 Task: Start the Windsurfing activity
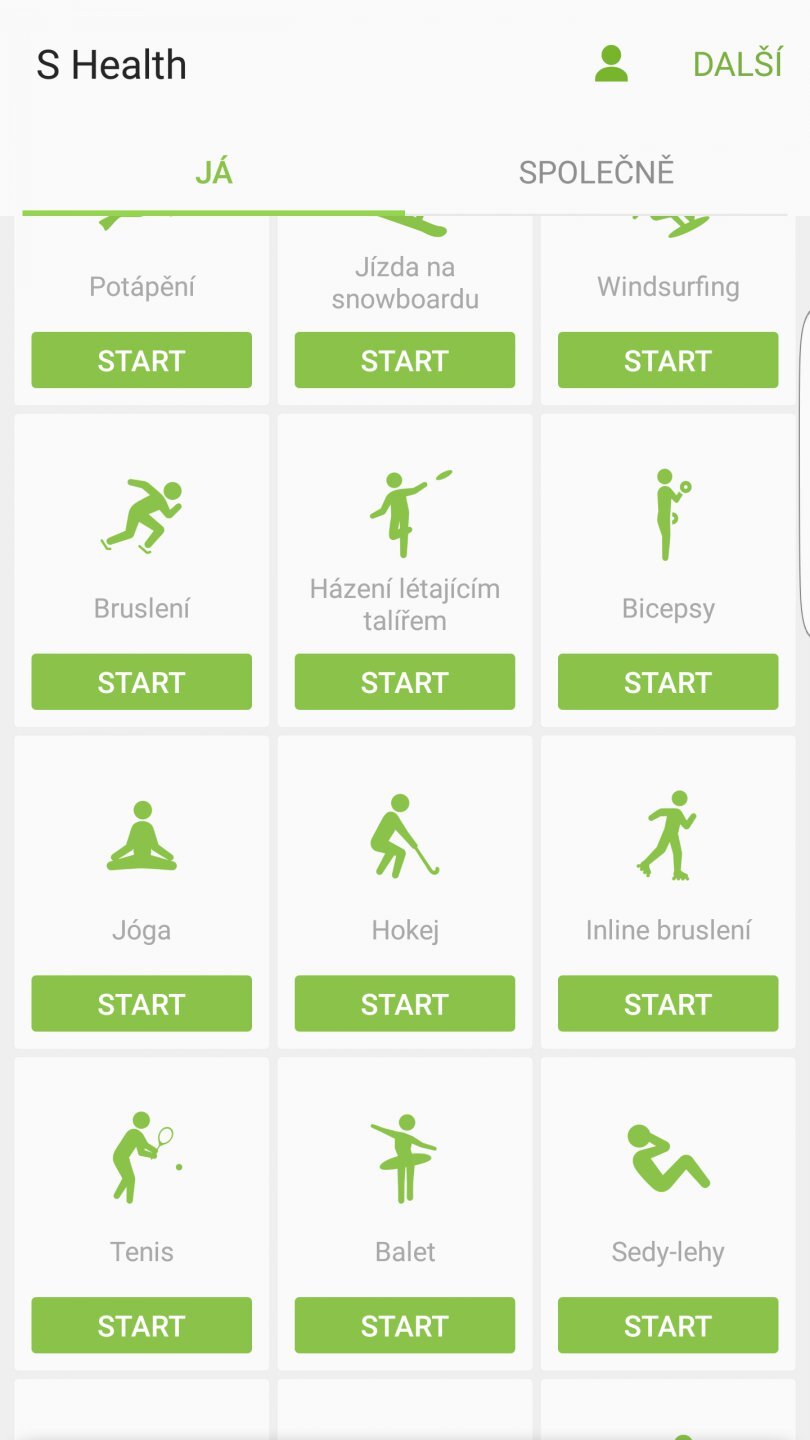pyautogui.click(x=667, y=360)
